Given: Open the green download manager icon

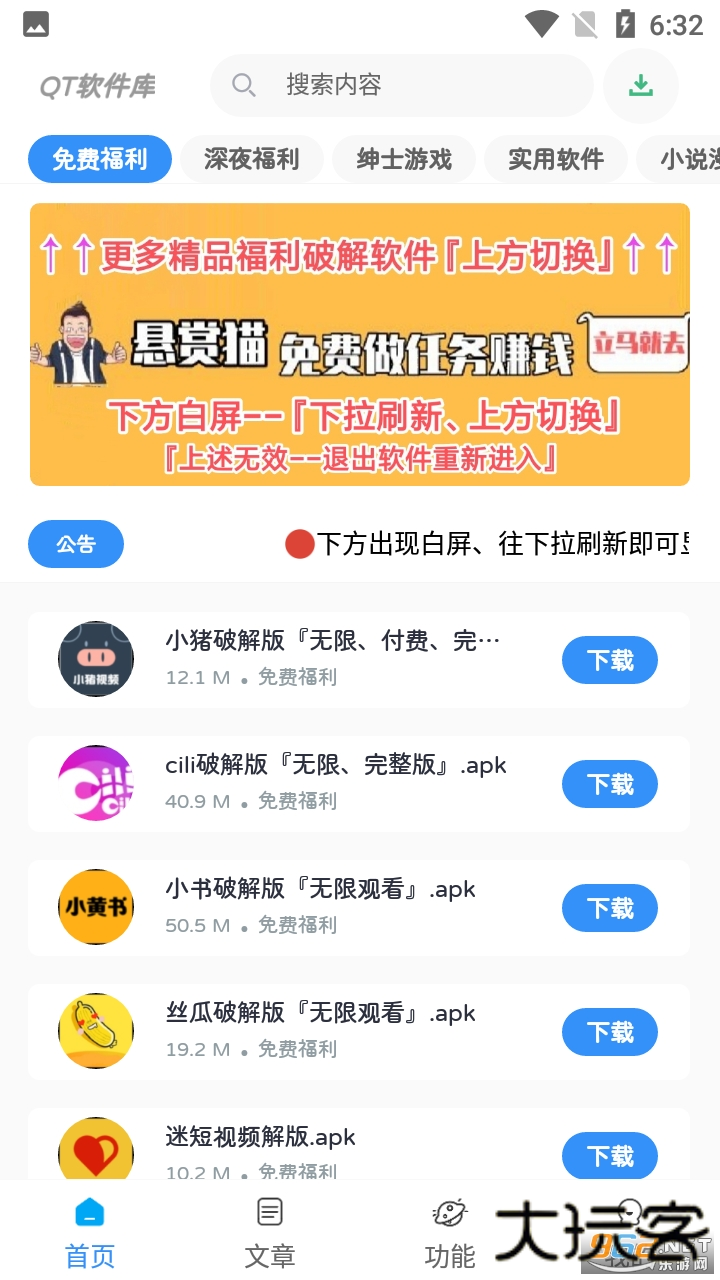Looking at the screenshot, I should (x=641, y=87).
